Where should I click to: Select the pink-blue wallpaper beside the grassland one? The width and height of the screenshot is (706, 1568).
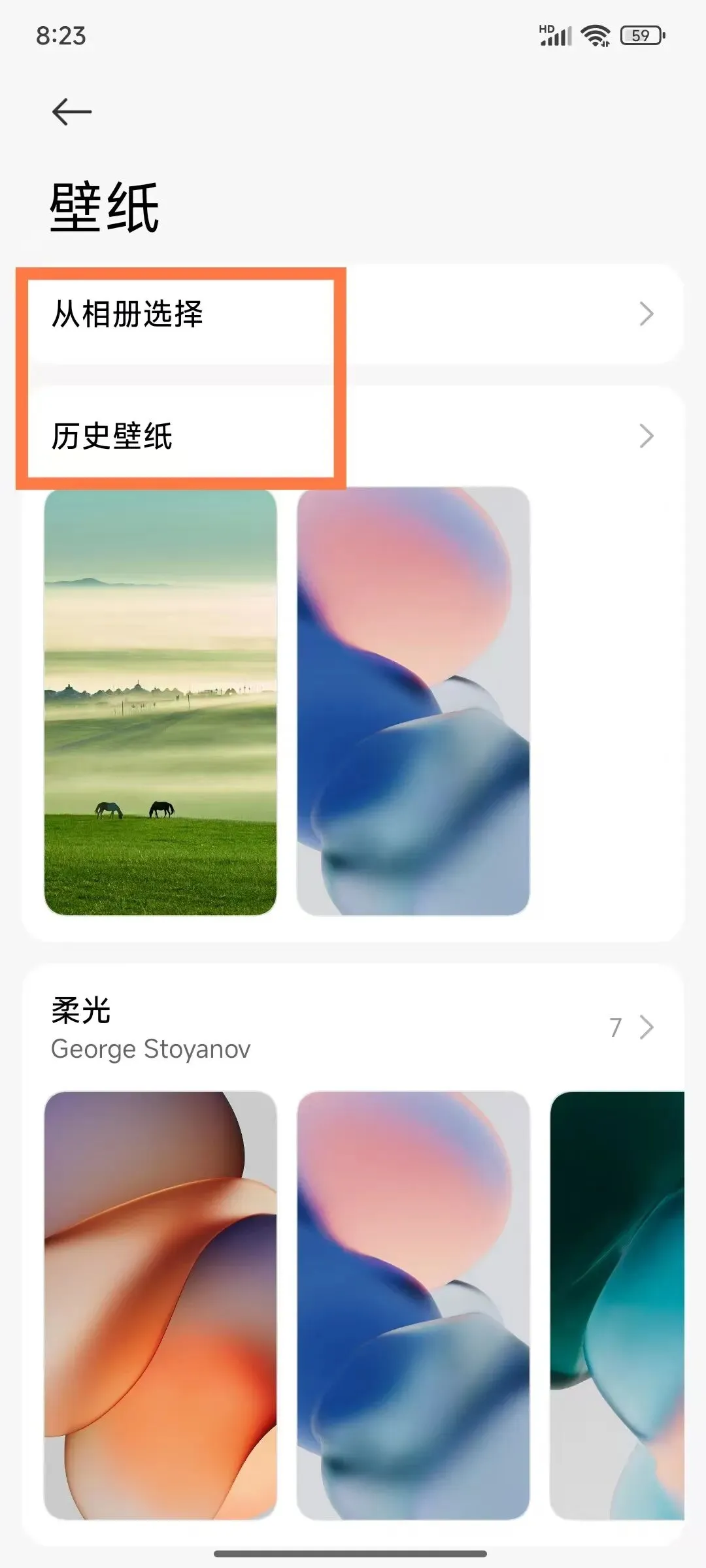pos(413,702)
